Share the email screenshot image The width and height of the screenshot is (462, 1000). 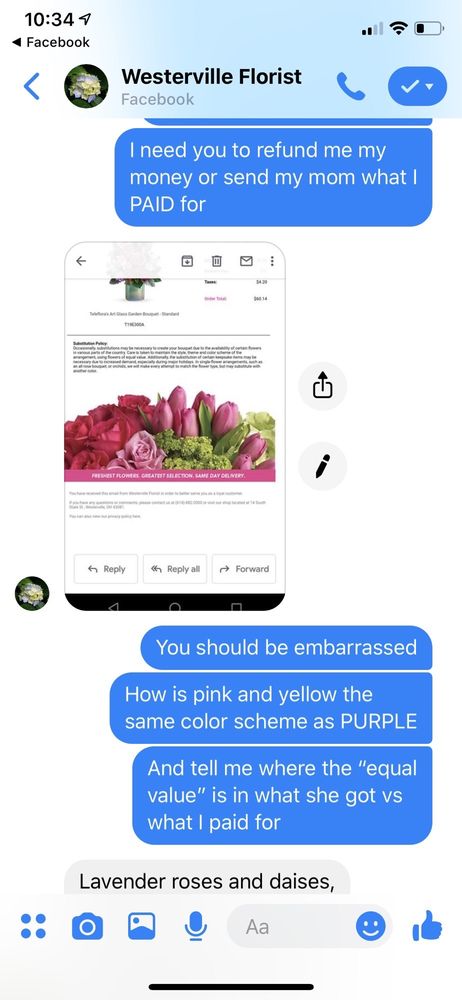pyautogui.click(x=323, y=386)
